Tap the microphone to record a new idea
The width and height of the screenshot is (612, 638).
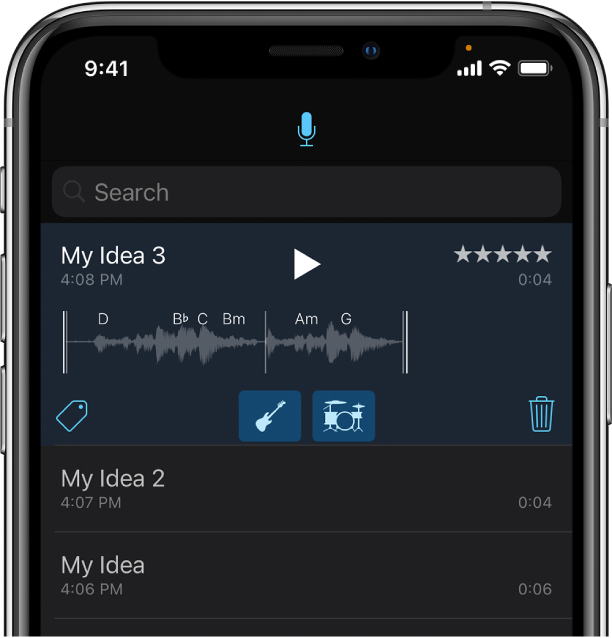[307, 129]
